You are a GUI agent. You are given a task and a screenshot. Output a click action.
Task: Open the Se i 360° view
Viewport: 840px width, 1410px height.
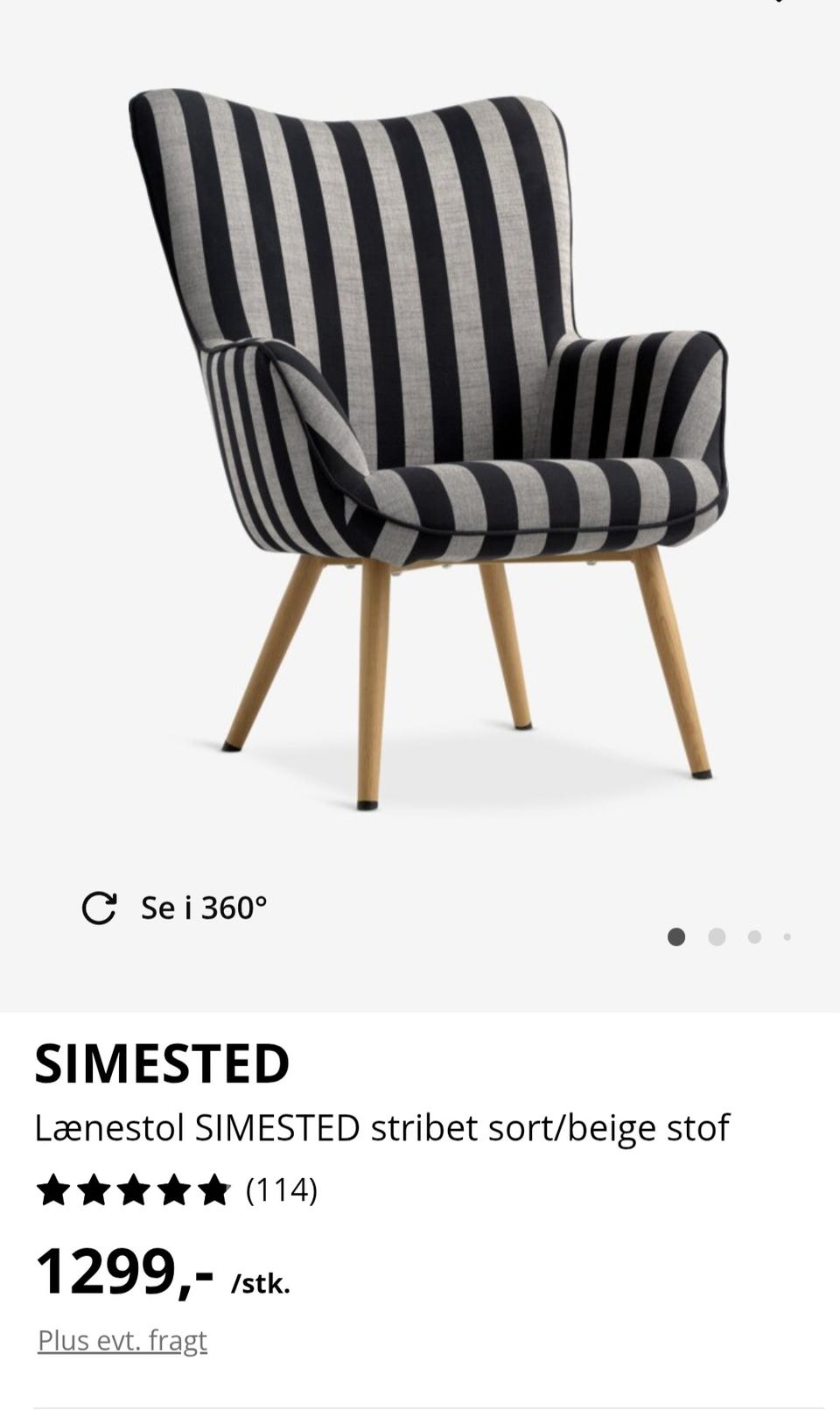pyautogui.click(x=174, y=908)
